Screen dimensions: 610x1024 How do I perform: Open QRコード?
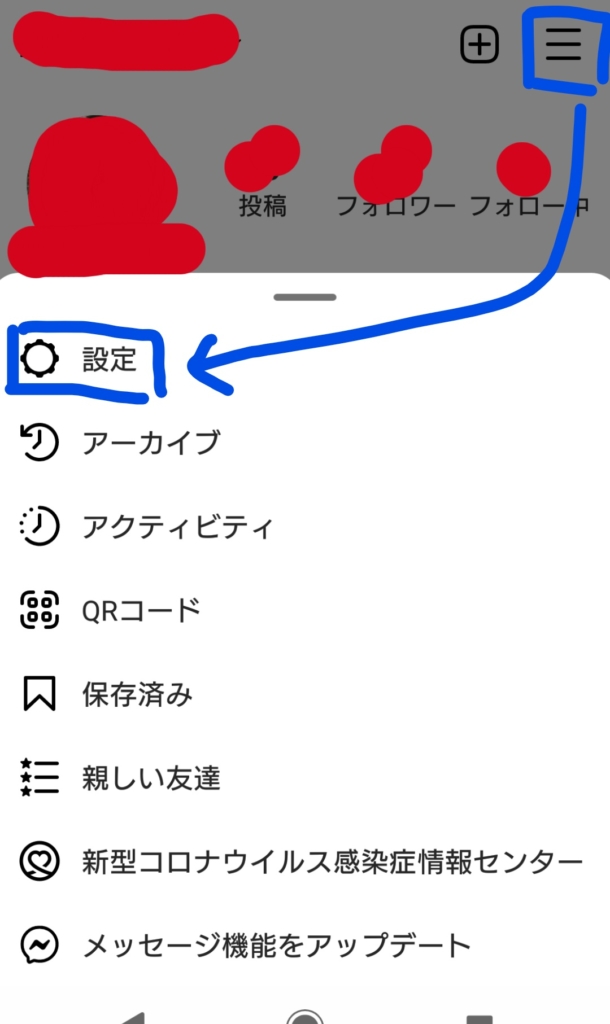[140, 610]
